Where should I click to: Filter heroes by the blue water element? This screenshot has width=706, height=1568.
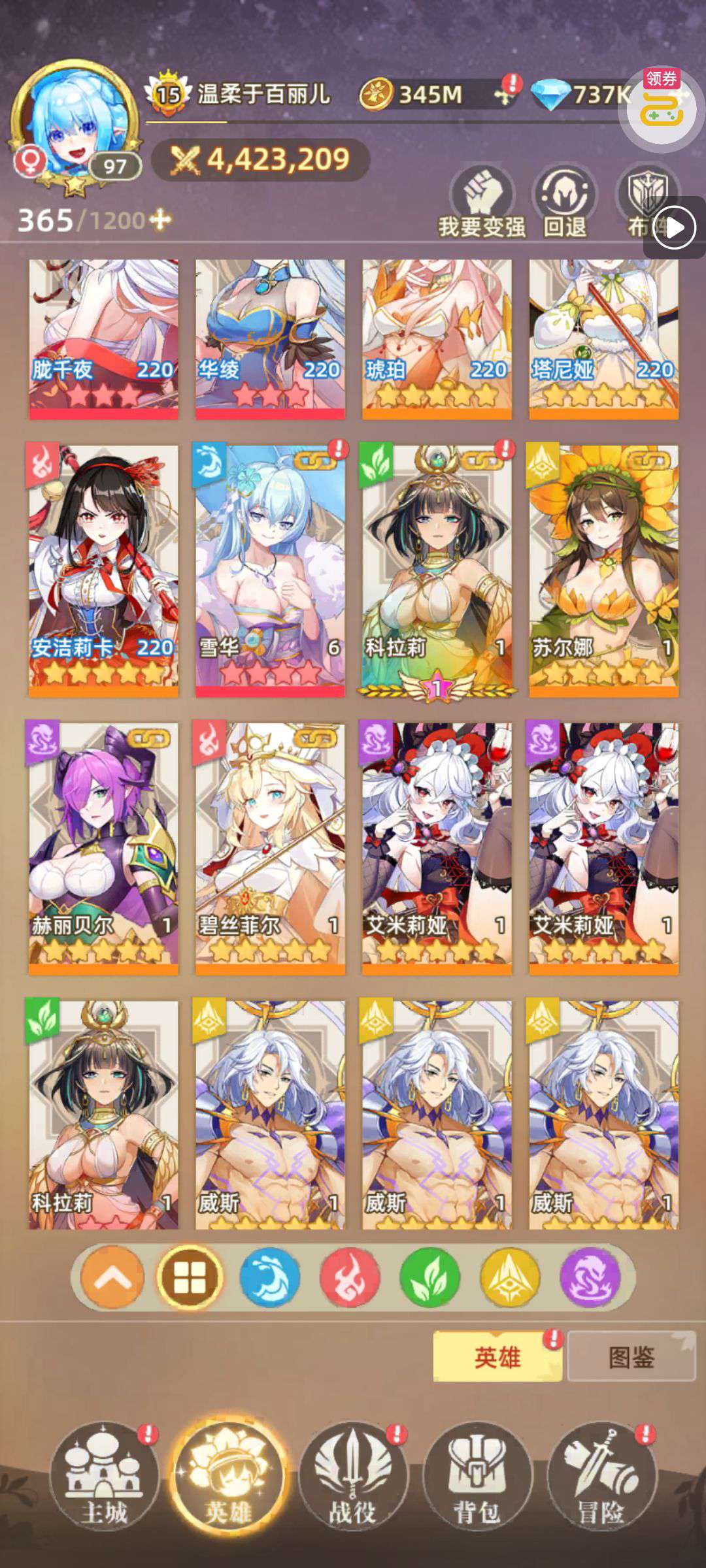269,1277
